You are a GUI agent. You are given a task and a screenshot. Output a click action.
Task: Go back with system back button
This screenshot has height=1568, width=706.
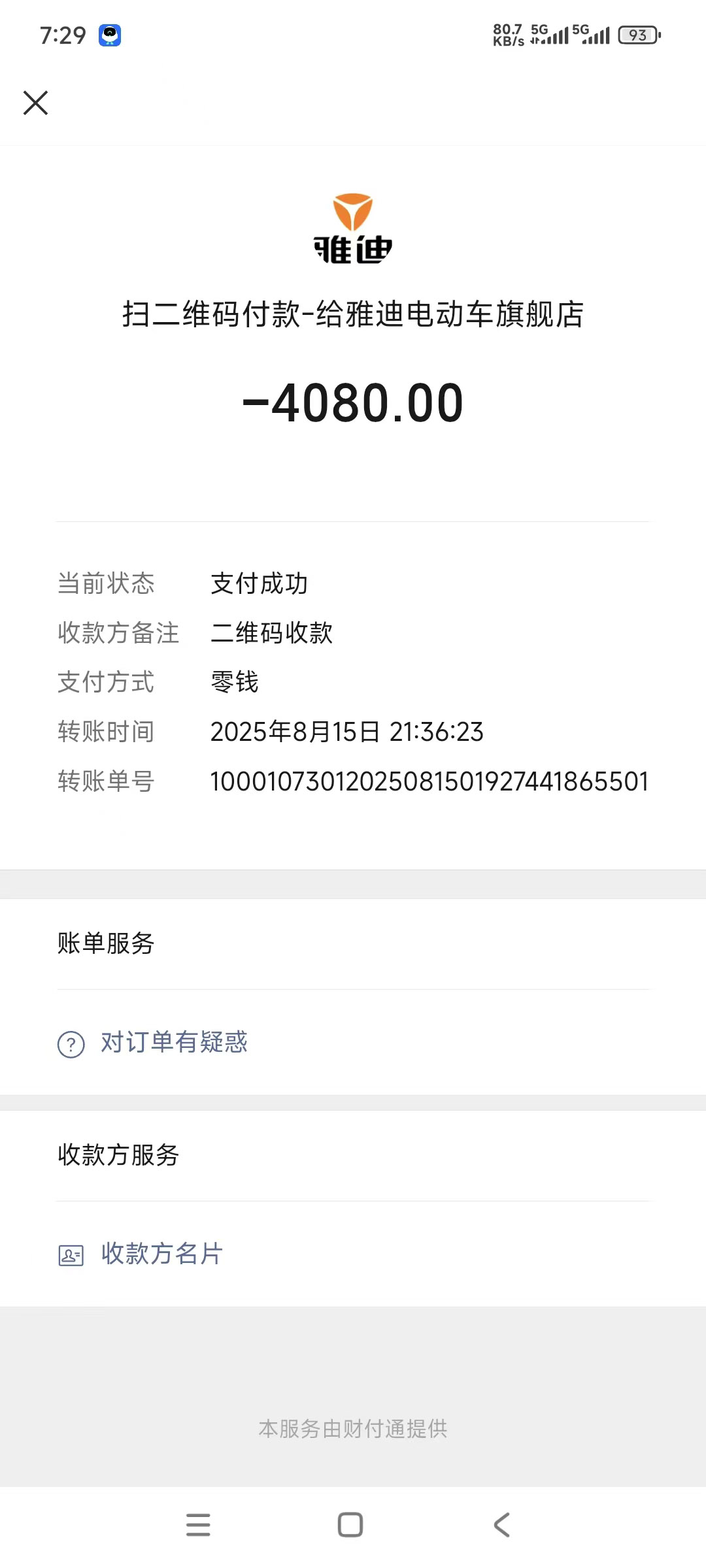pyautogui.click(x=501, y=1525)
